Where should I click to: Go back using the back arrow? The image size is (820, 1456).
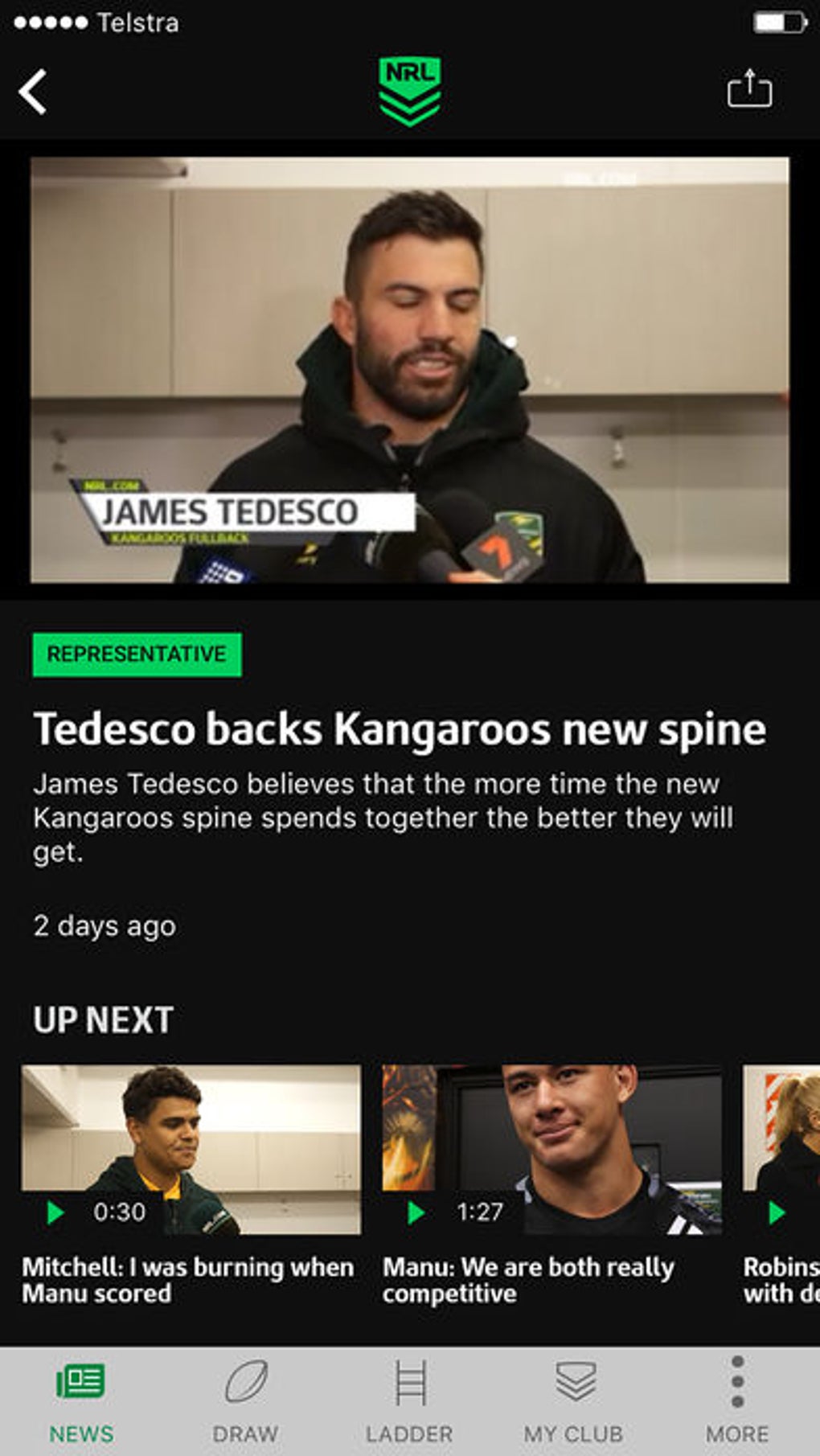pos(33,92)
